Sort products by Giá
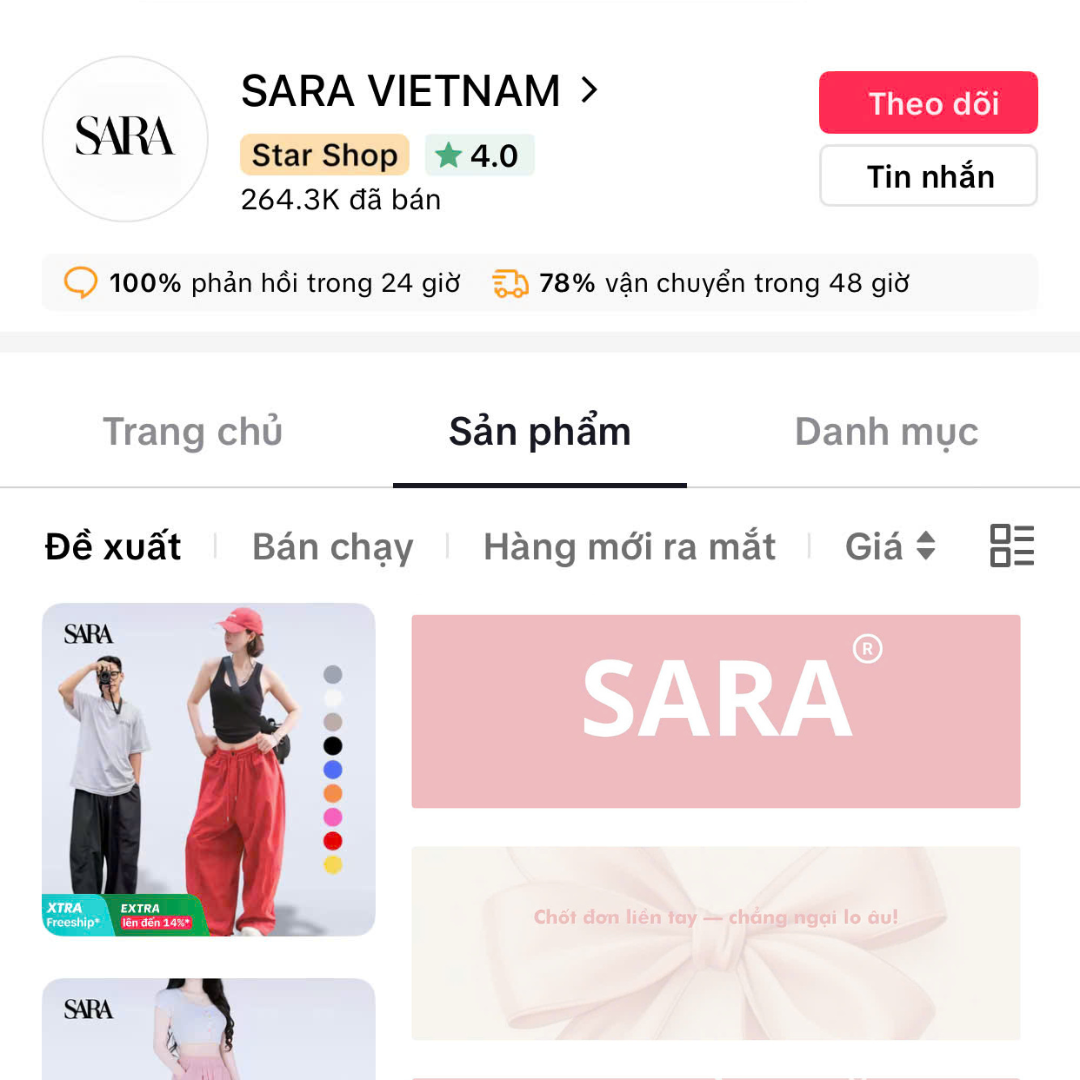The width and height of the screenshot is (1080, 1080). point(890,547)
